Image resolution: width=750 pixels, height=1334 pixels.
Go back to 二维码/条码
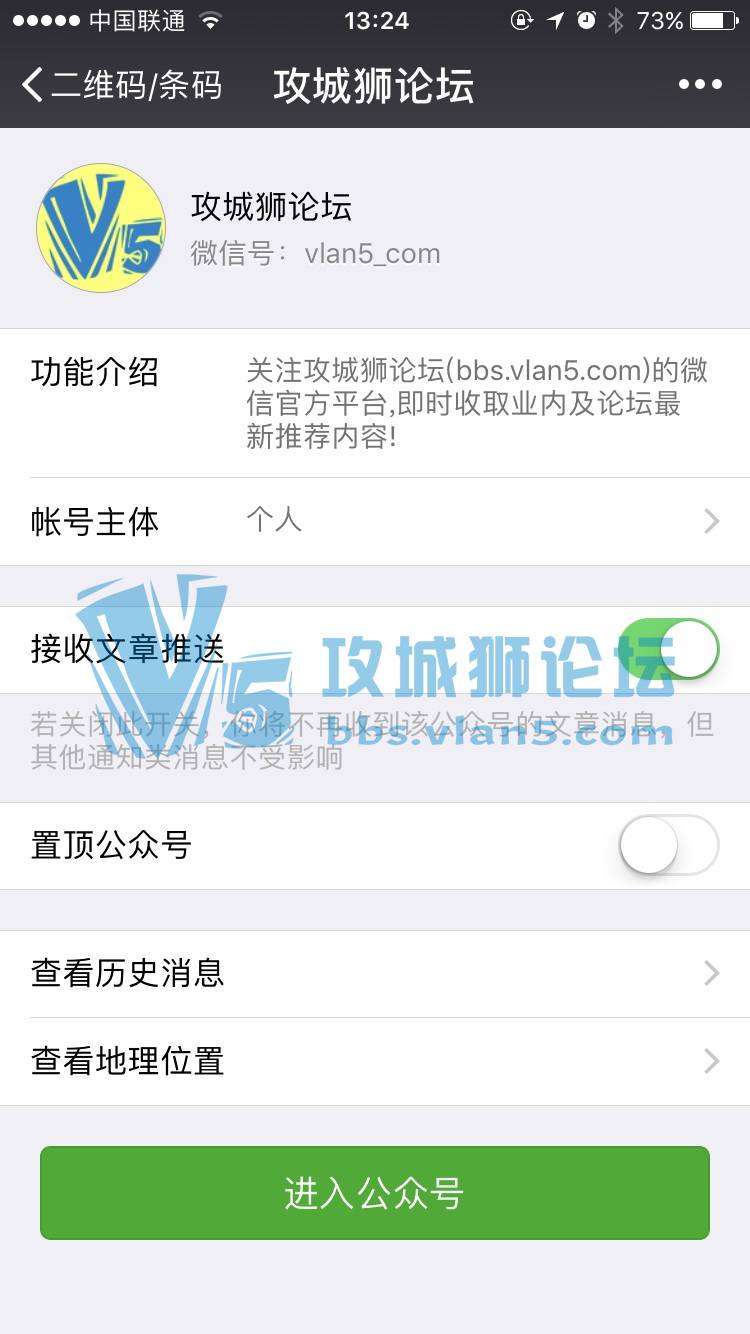point(120,85)
